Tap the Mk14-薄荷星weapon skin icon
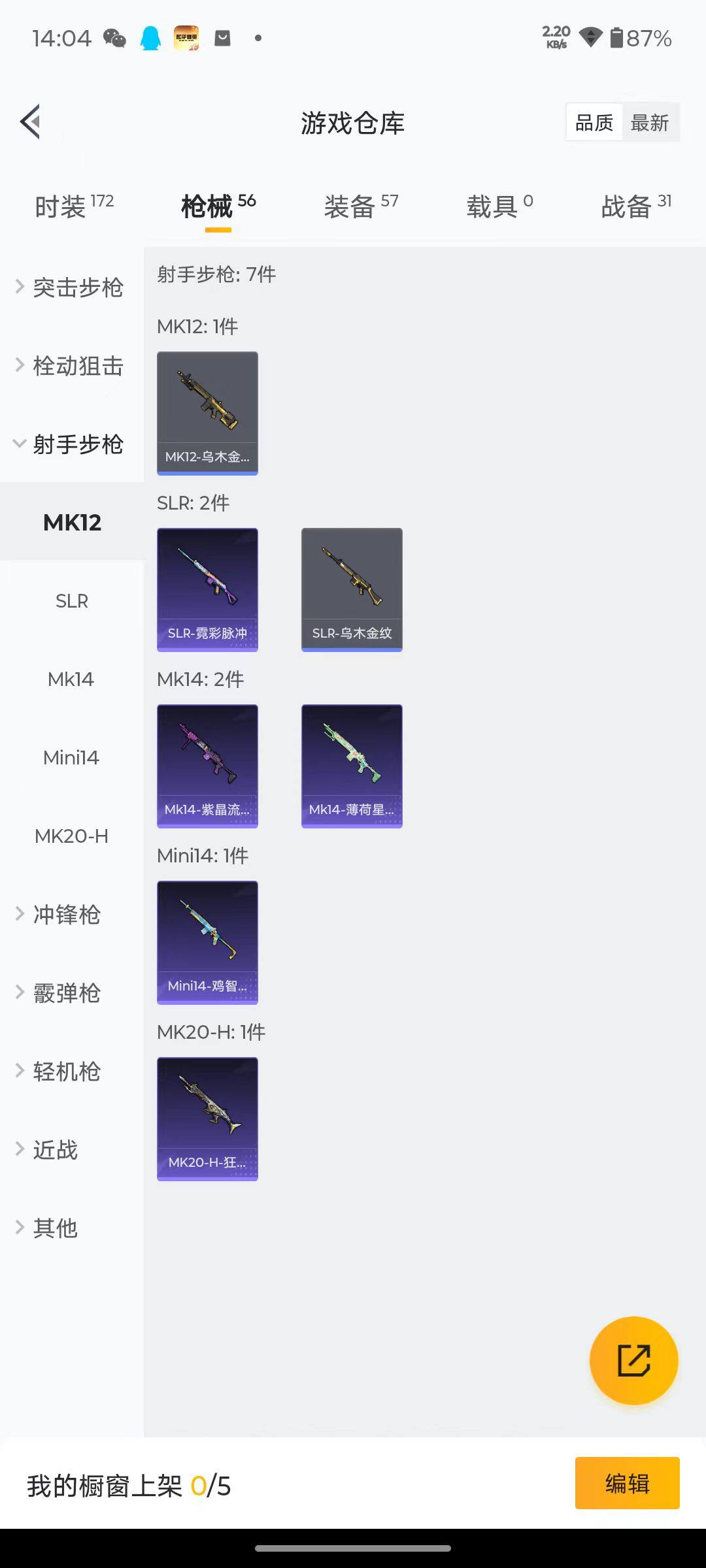Screen dimensions: 706x1568 pos(351,766)
